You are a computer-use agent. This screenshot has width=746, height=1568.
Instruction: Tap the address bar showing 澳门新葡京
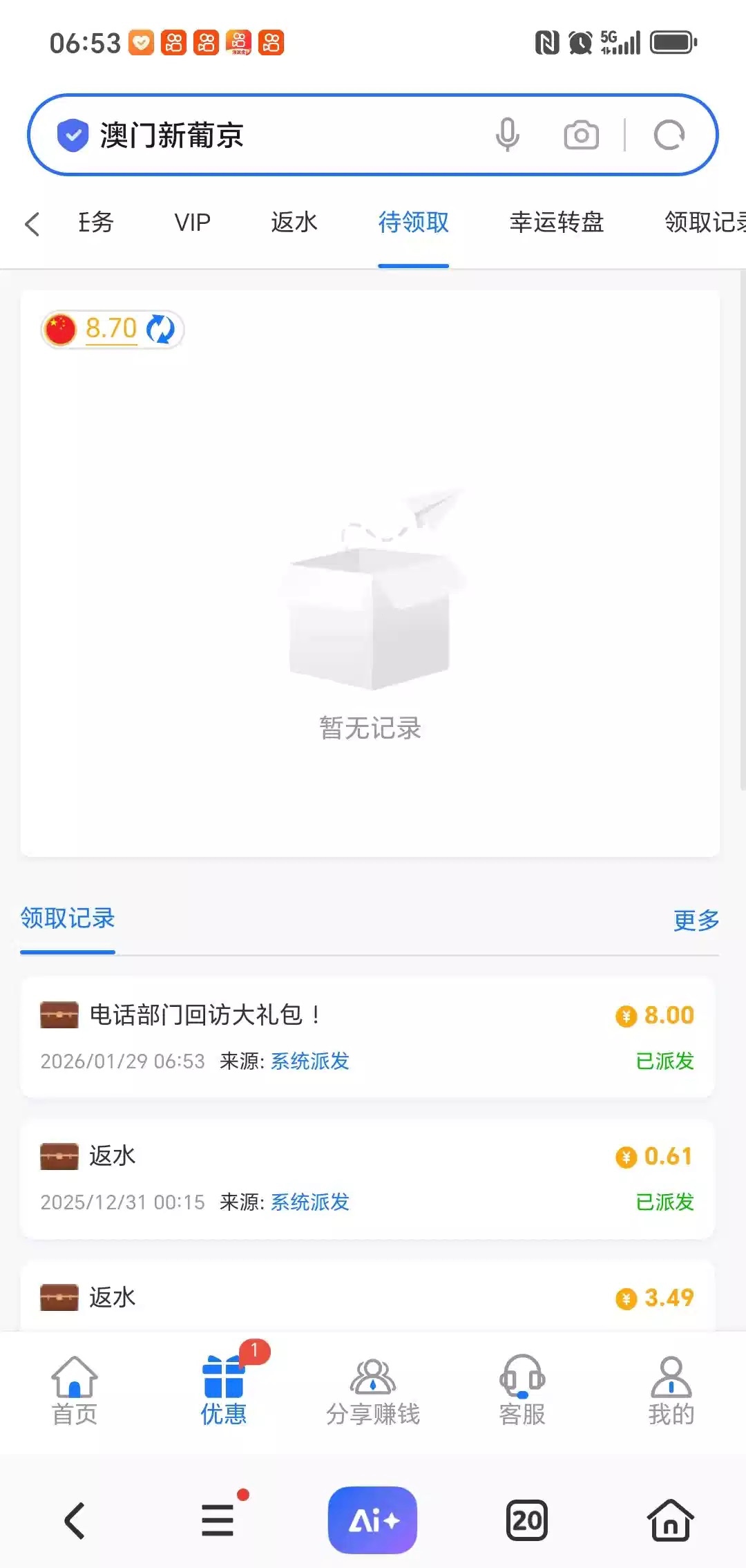point(276,135)
